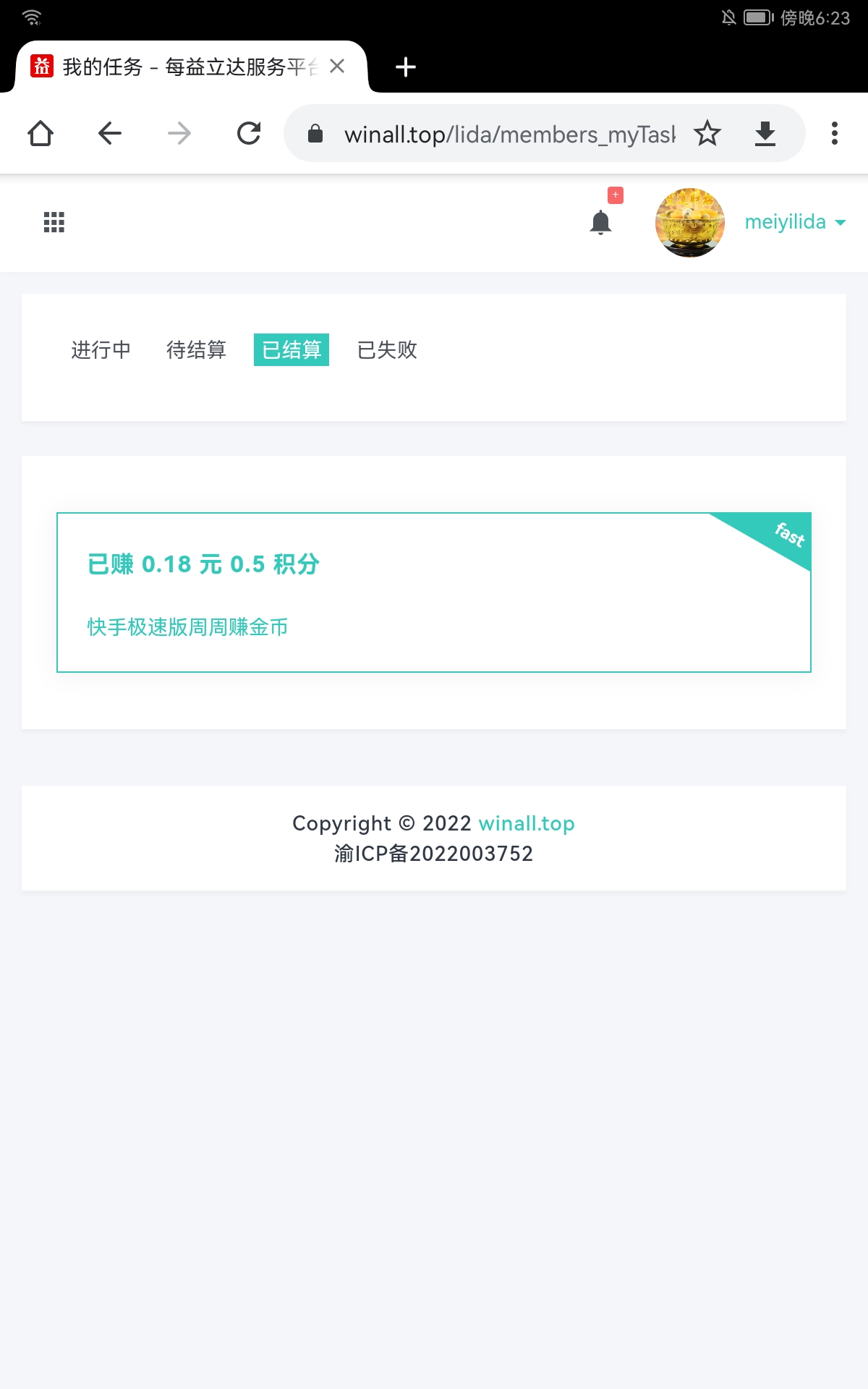Select the 已结算 tab

pyautogui.click(x=292, y=350)
